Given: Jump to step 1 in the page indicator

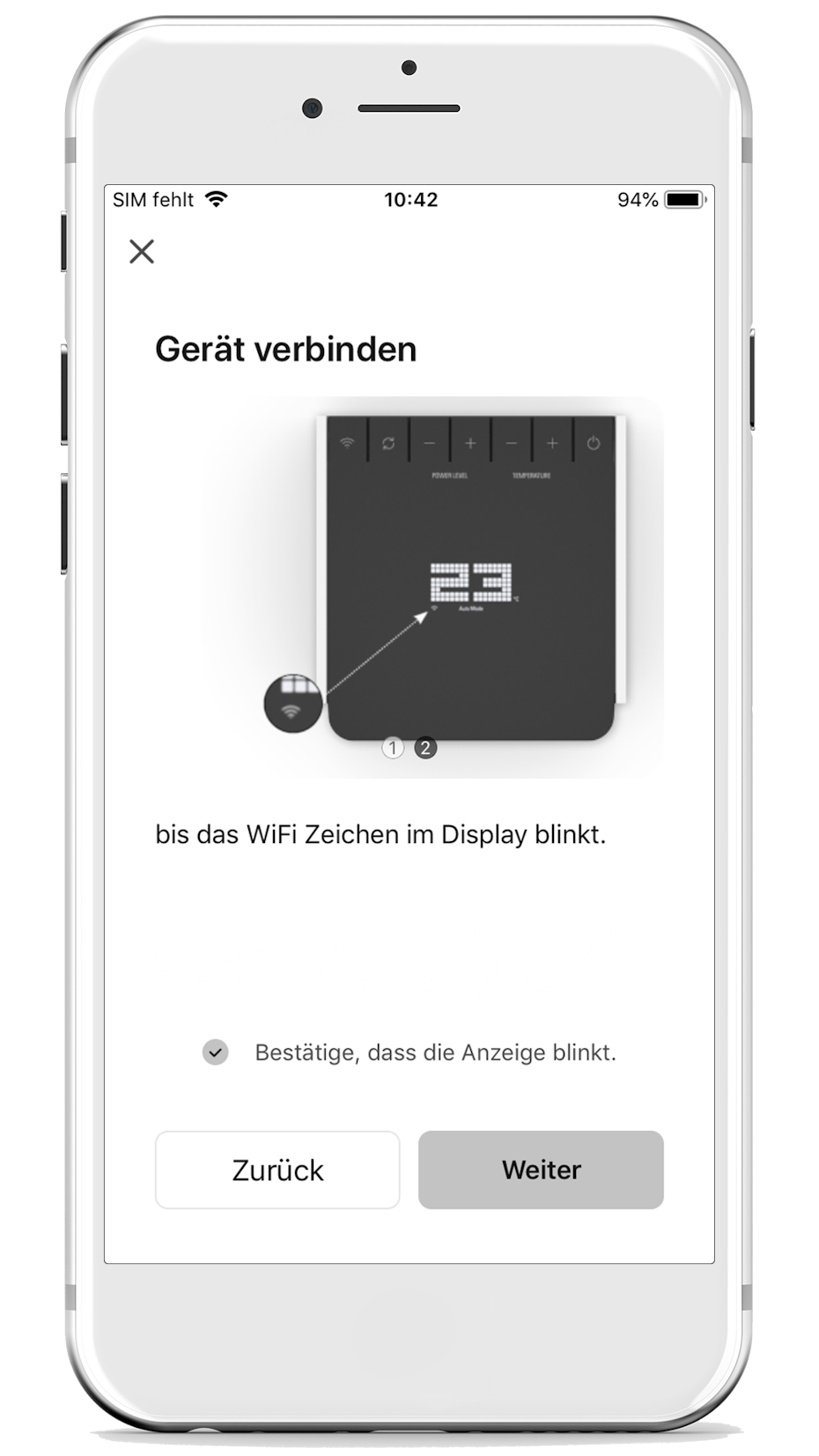Looking at the screenshot, I should pyautogui.click(x=393, y=748).
